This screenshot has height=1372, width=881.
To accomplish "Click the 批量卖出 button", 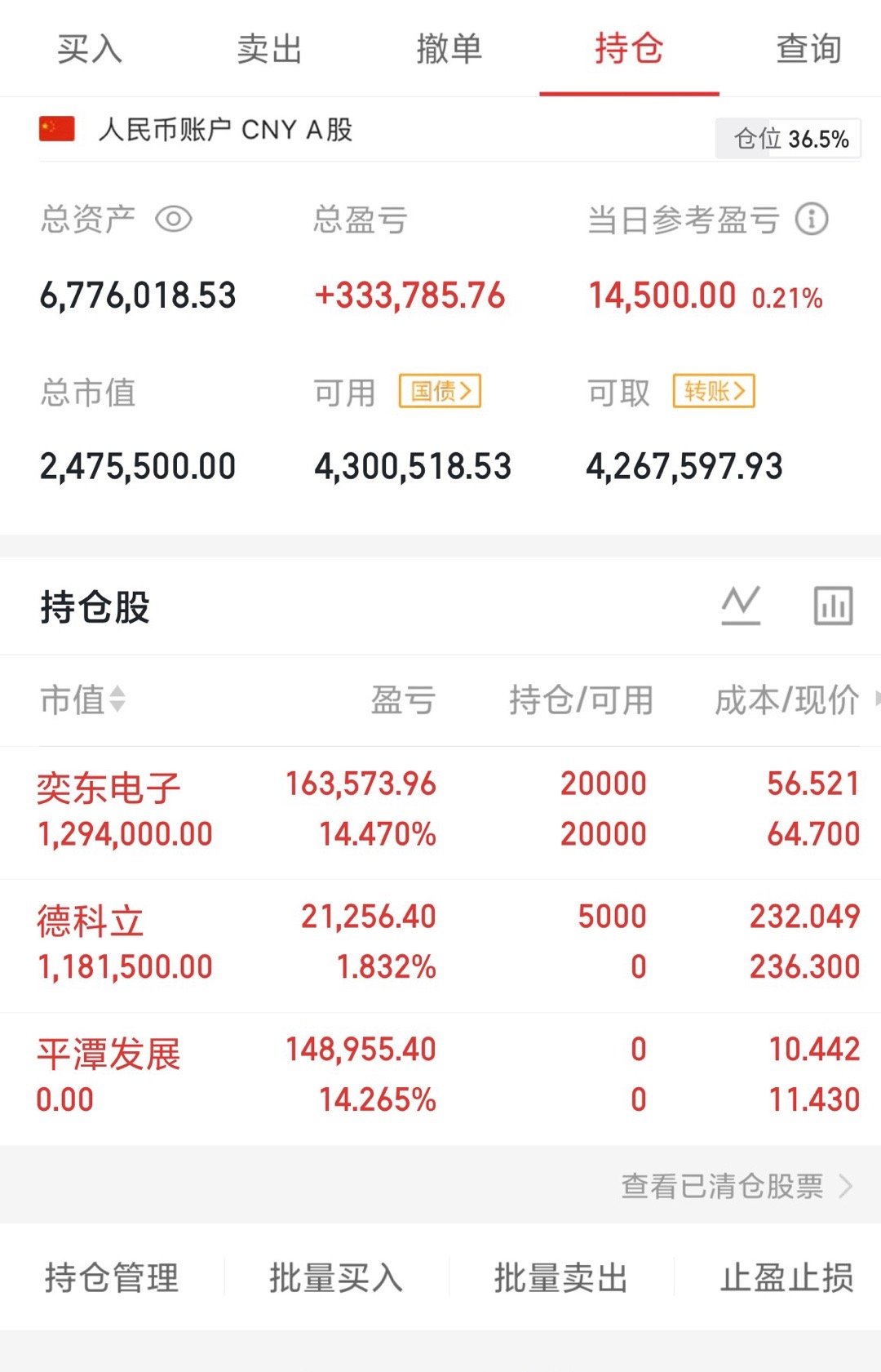I will (x=560, y=1278).
